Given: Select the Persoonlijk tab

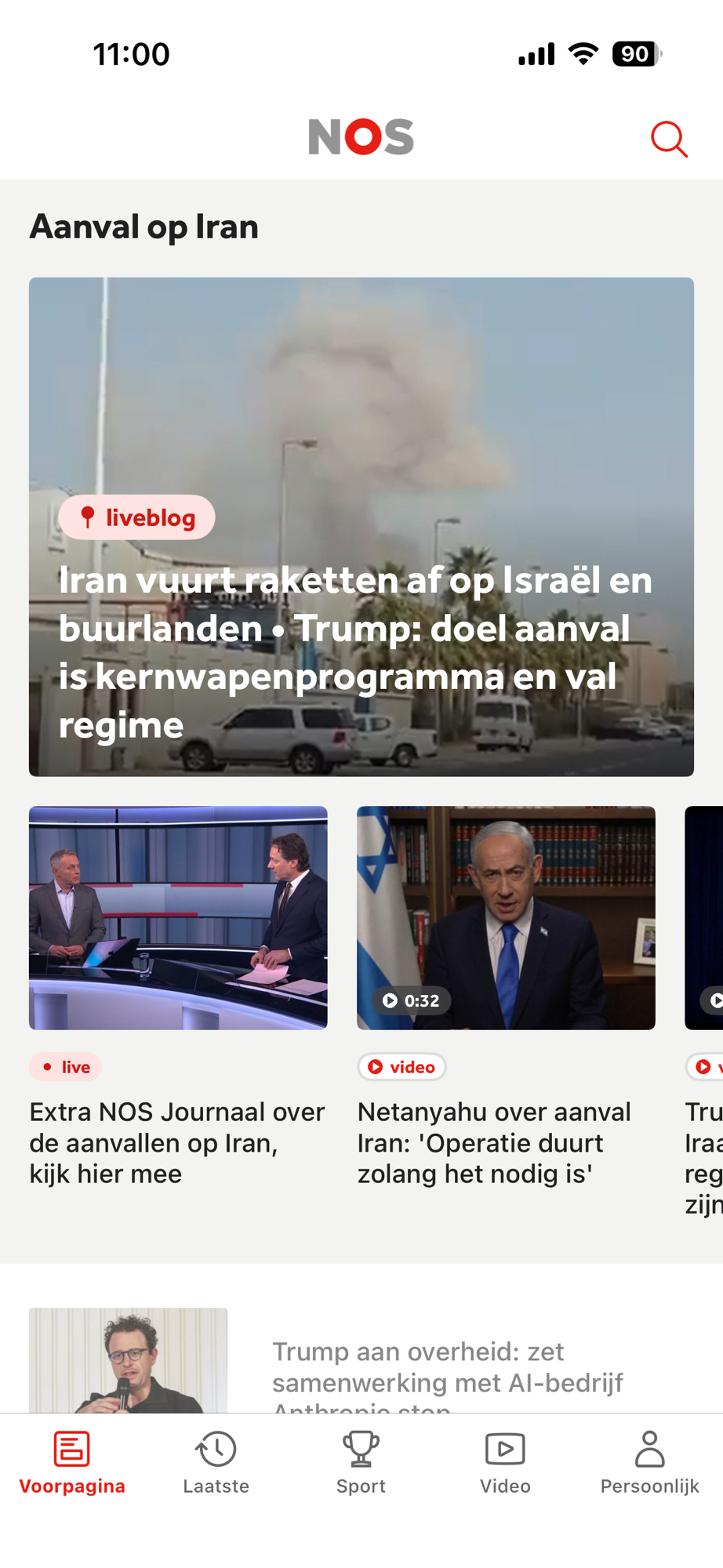Looking at the screenshot, I should coord(649,1462).
